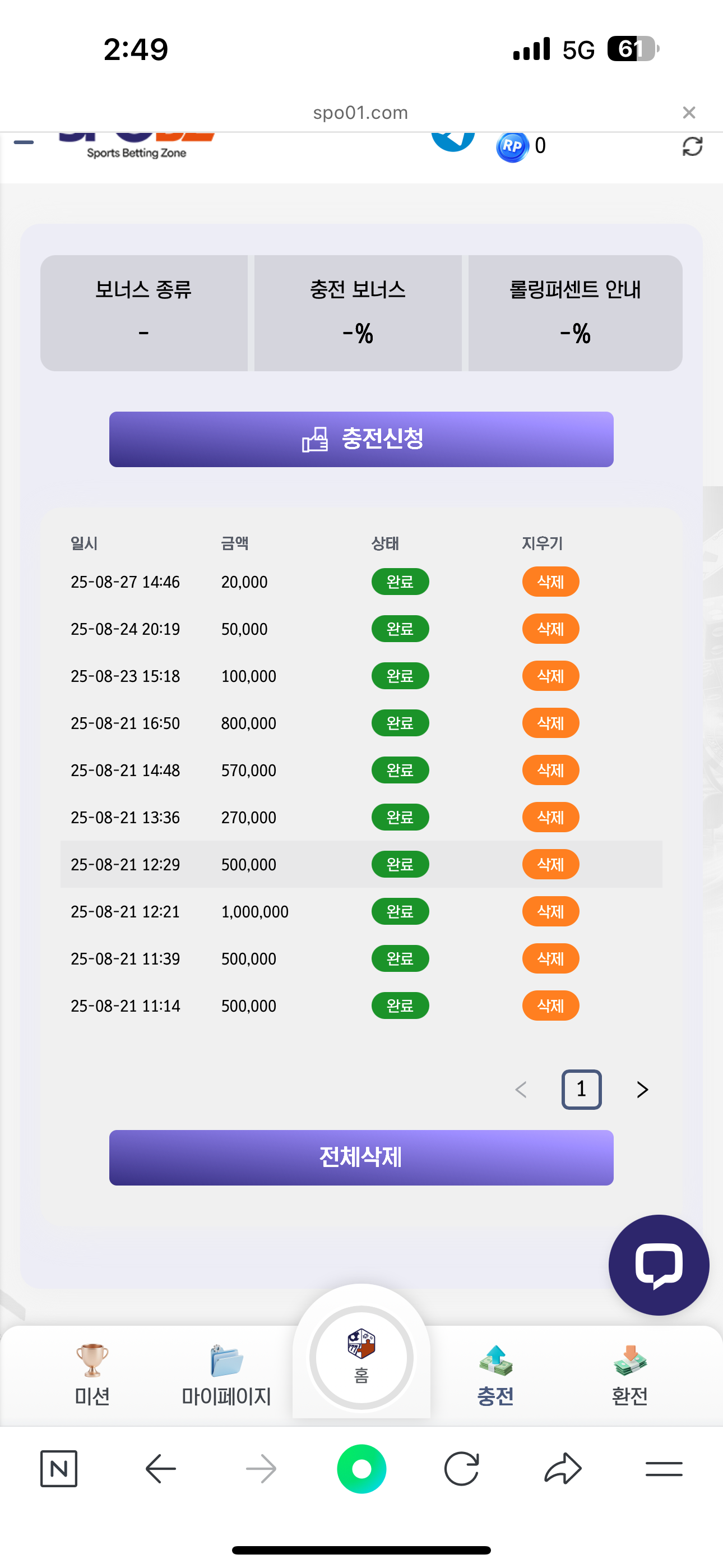Go back in the browser
Viewport: 723px width, 1568px height.
pyautogui.click(x=161, y=1469)
